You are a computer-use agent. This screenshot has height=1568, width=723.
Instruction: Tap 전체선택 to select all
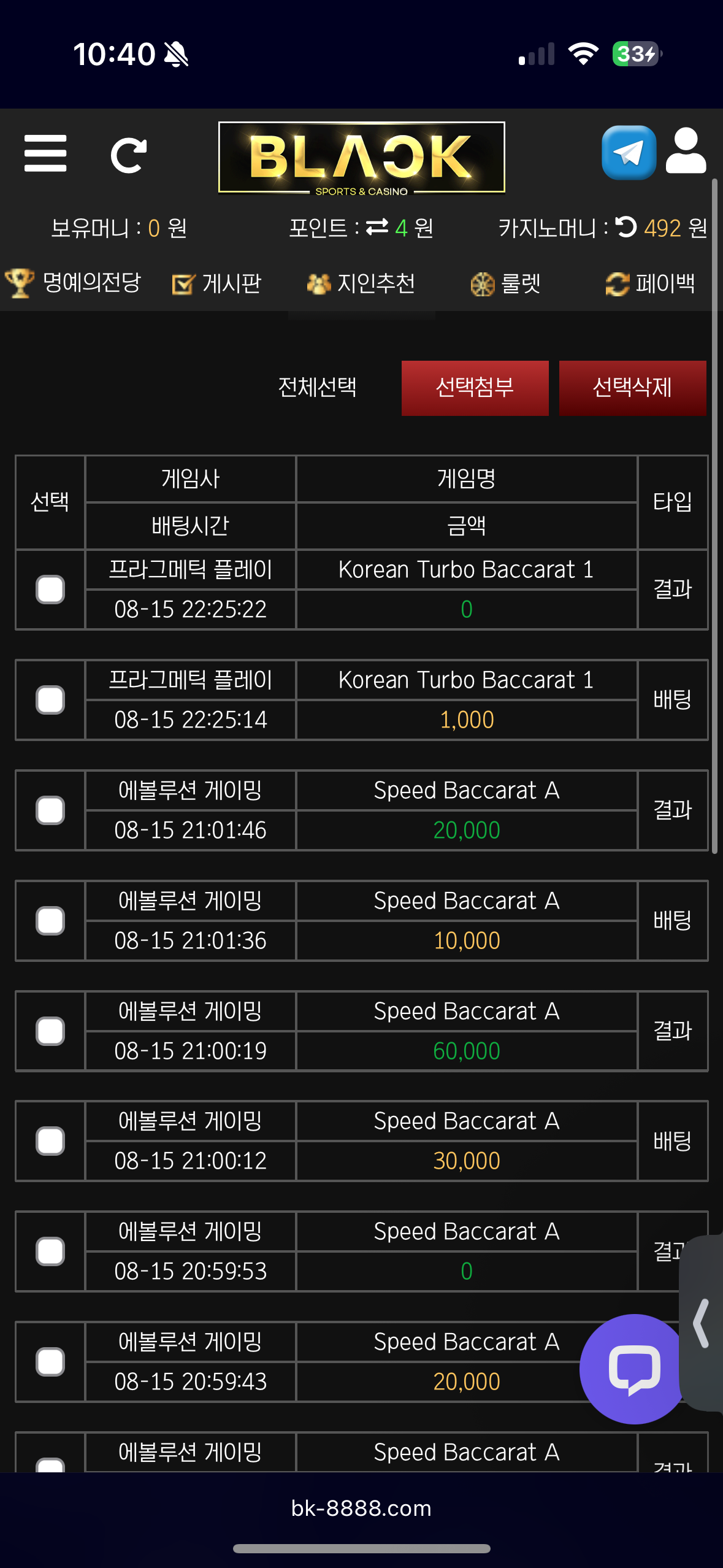pos(317,387)
